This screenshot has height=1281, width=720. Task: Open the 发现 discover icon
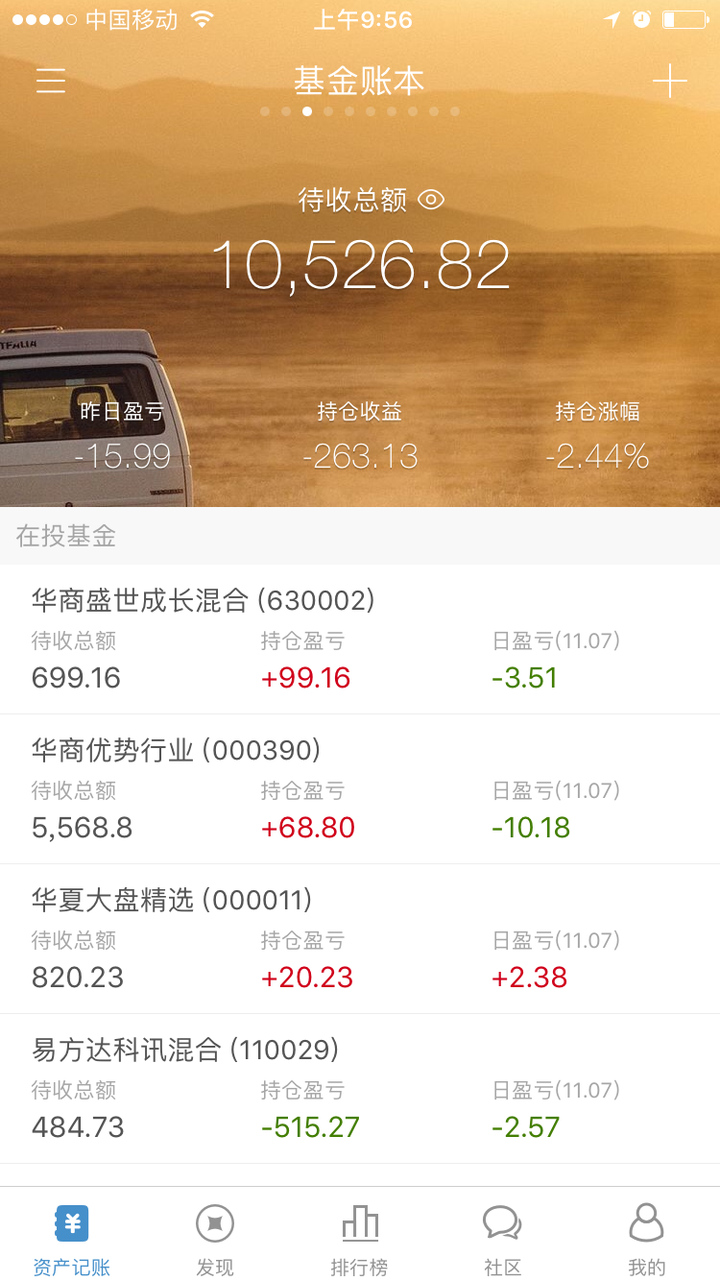pos(214,1223)
